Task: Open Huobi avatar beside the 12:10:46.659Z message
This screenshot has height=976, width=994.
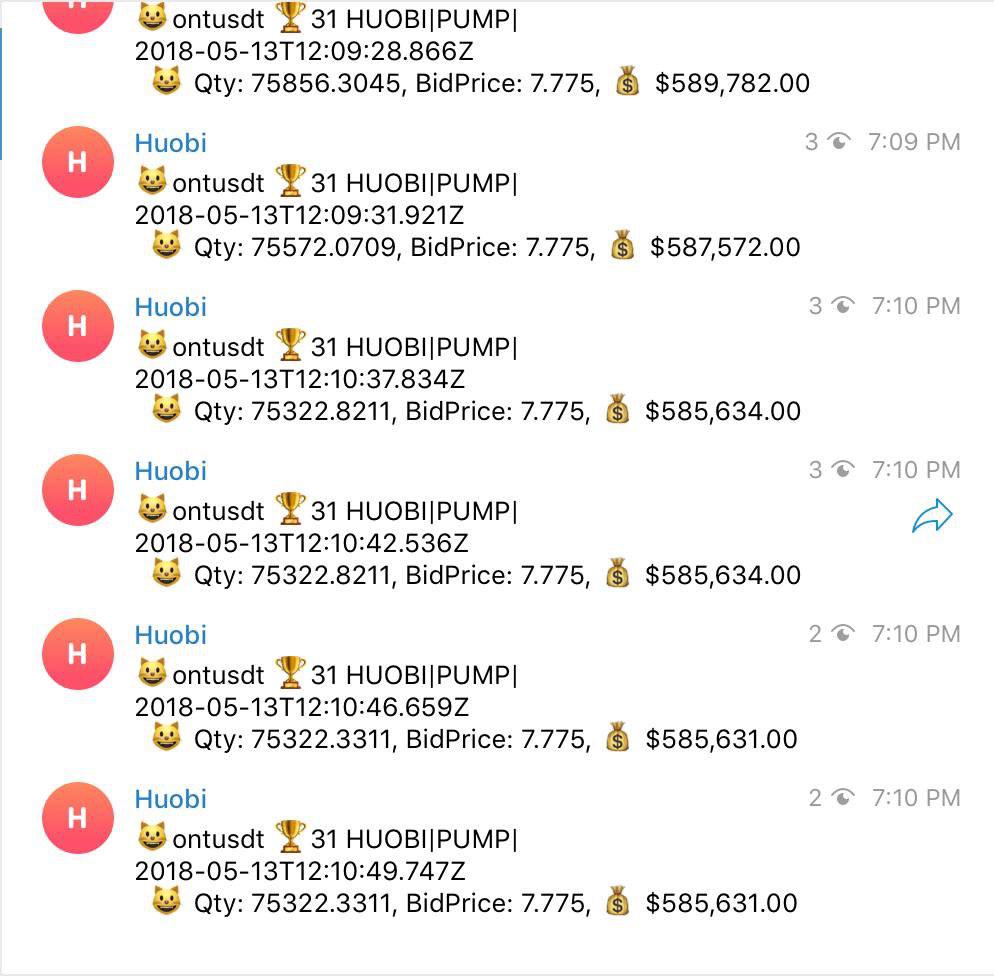Action: 78,654
